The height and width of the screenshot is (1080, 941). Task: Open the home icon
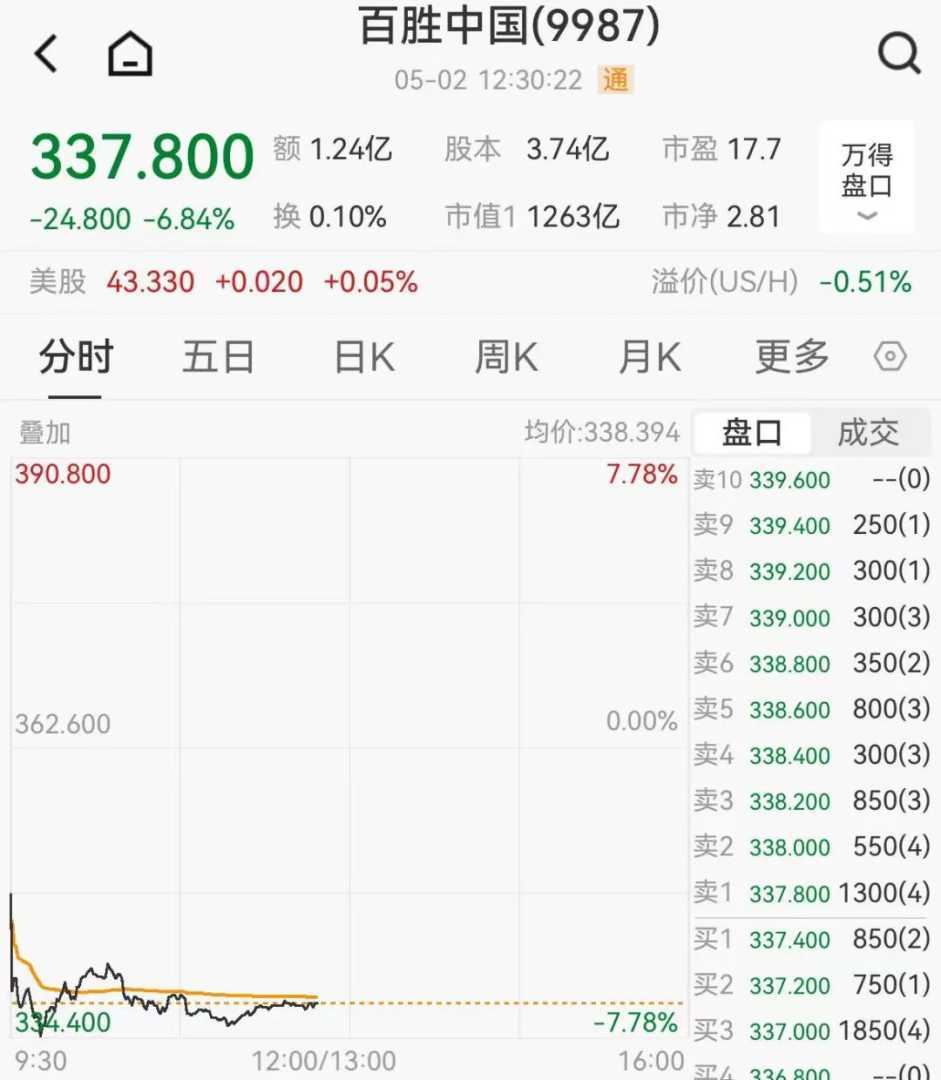(130, 54)
